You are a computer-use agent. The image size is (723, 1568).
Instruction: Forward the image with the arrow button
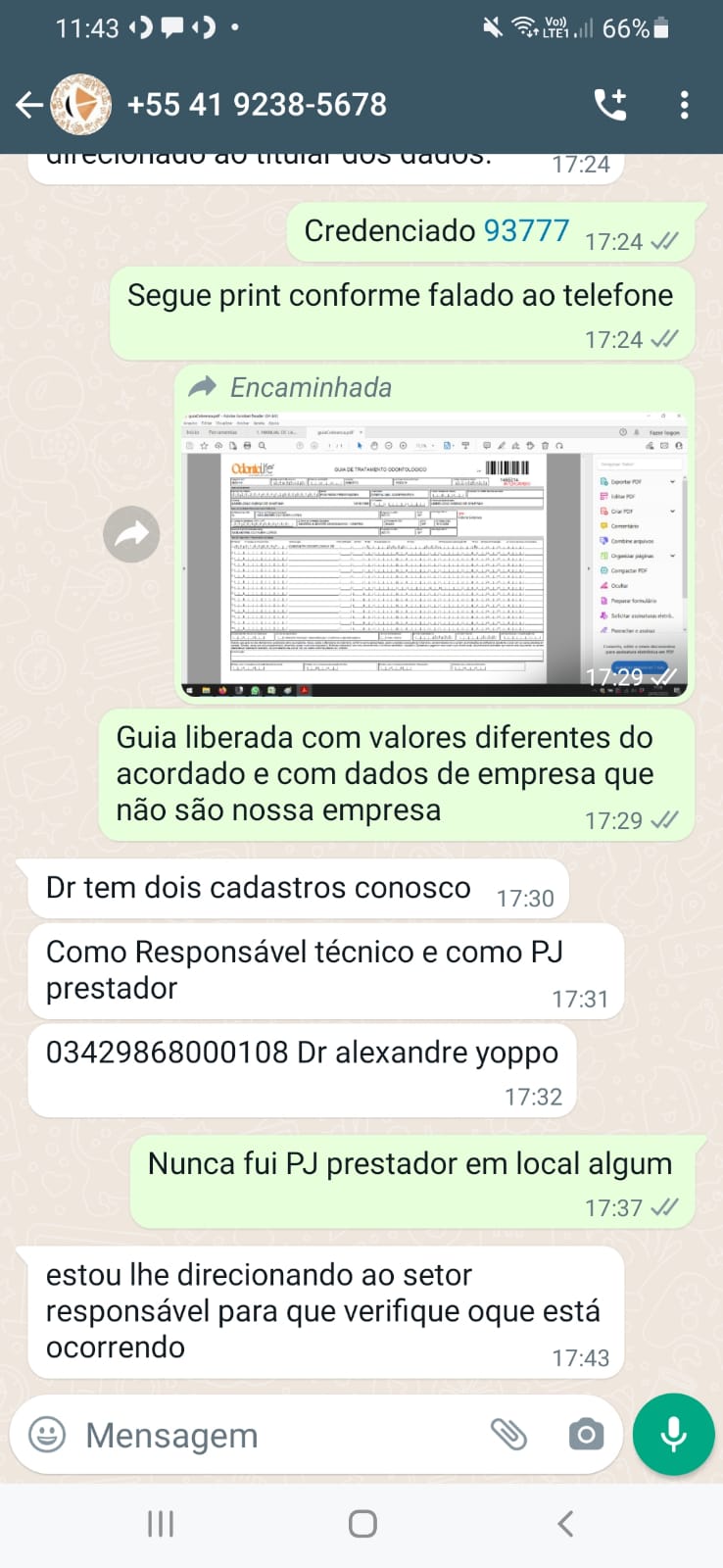point(131,534)
